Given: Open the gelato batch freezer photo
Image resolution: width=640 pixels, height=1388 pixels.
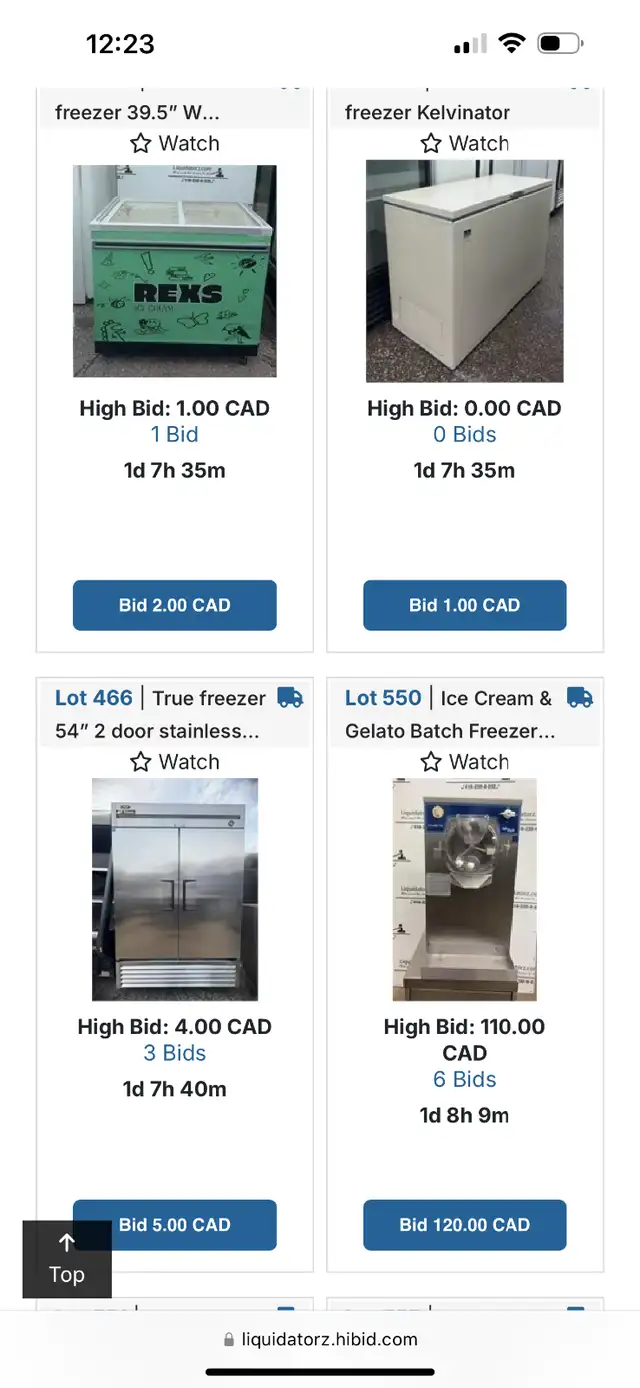Looking at the screenshot, I should click(465, 890).
